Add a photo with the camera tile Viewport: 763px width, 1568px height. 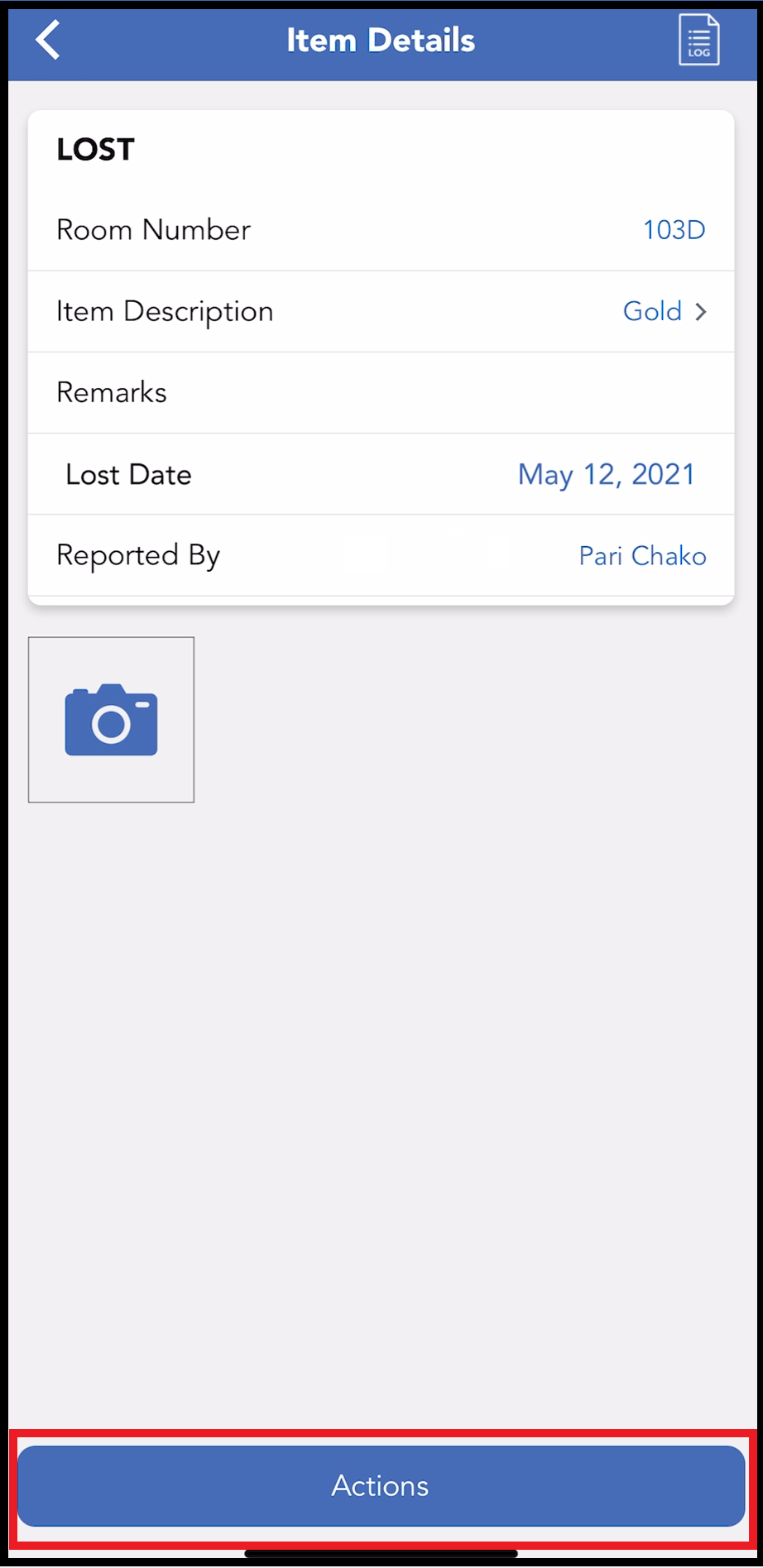(x=111, y=720)
